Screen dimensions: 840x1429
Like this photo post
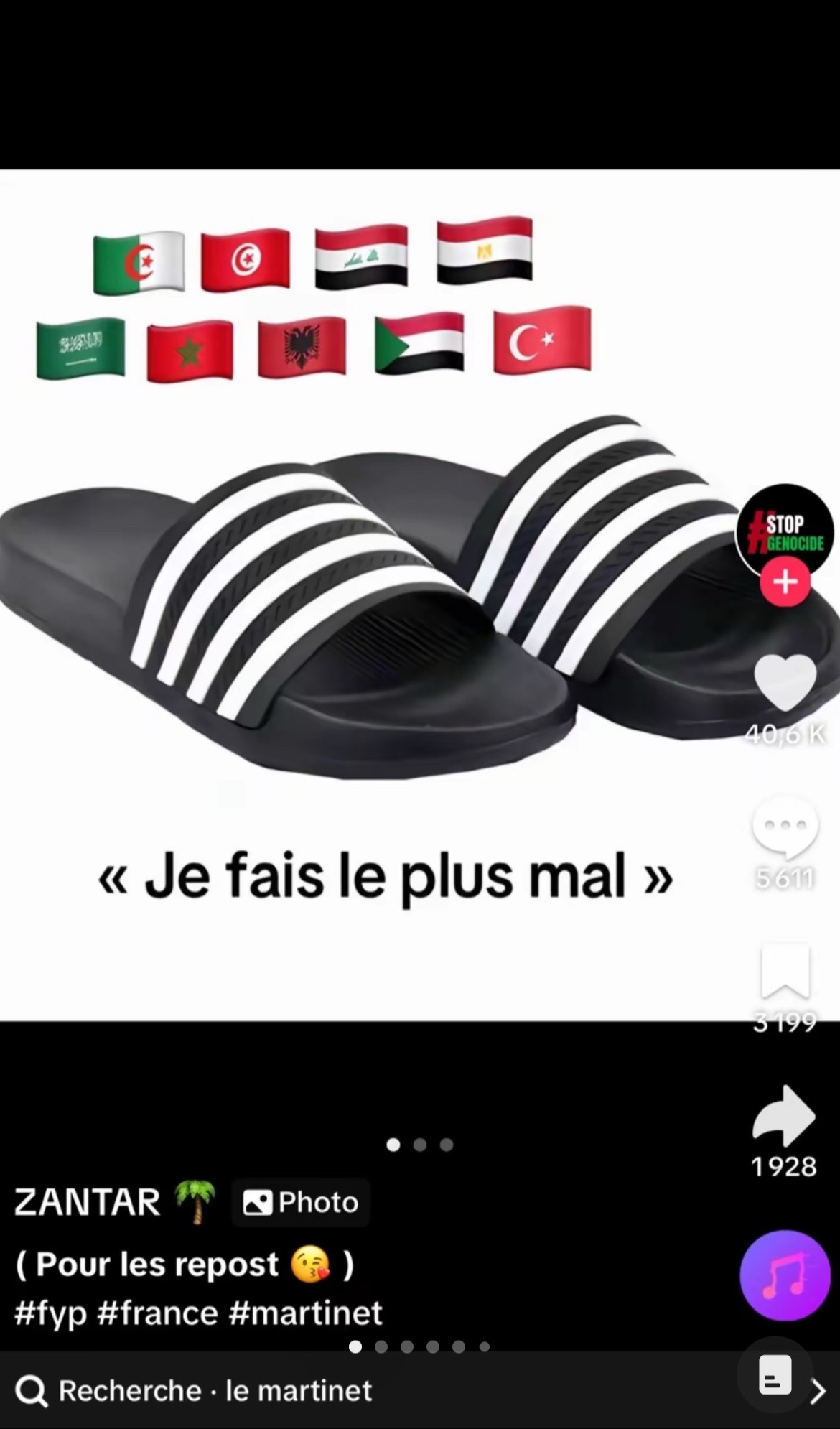tap(785, 683)
